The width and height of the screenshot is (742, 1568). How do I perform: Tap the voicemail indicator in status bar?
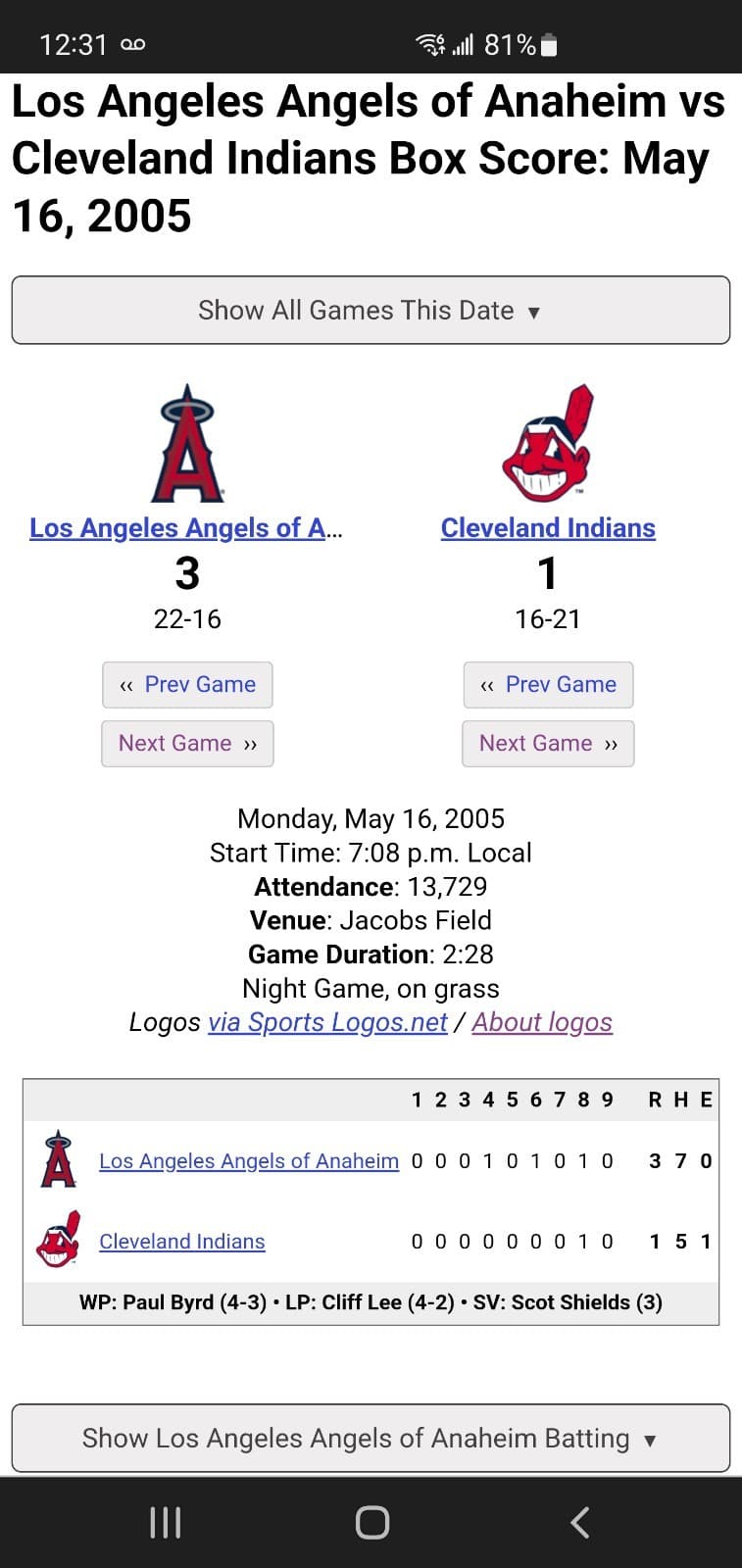133,43
